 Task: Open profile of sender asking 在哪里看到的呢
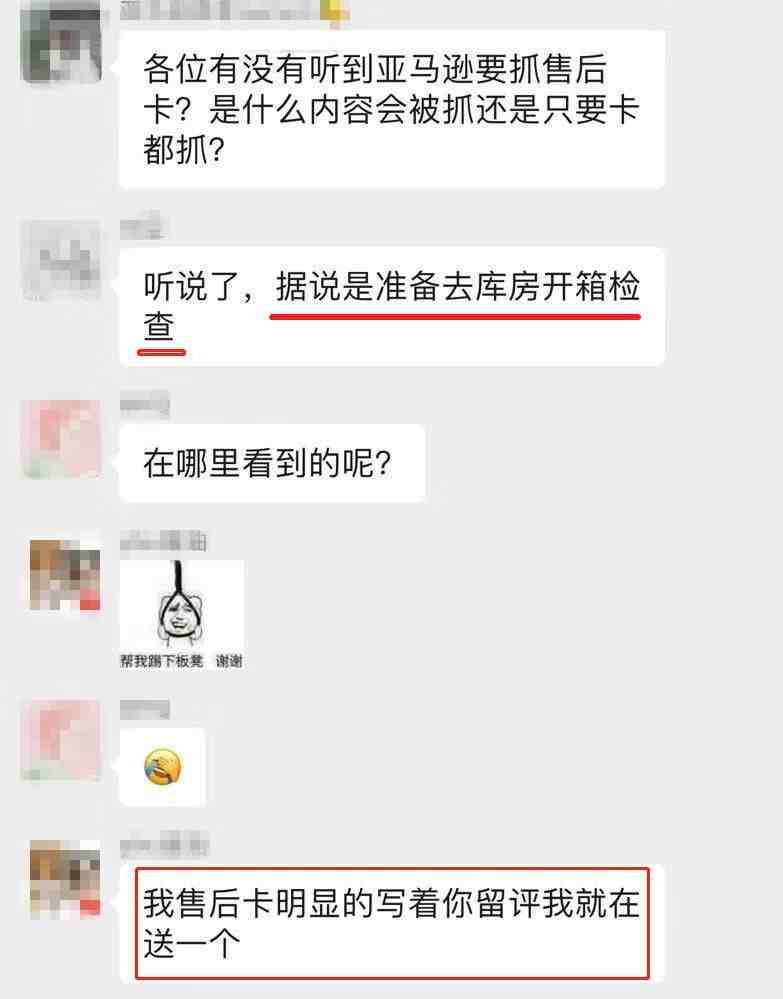tap(62, 438)
